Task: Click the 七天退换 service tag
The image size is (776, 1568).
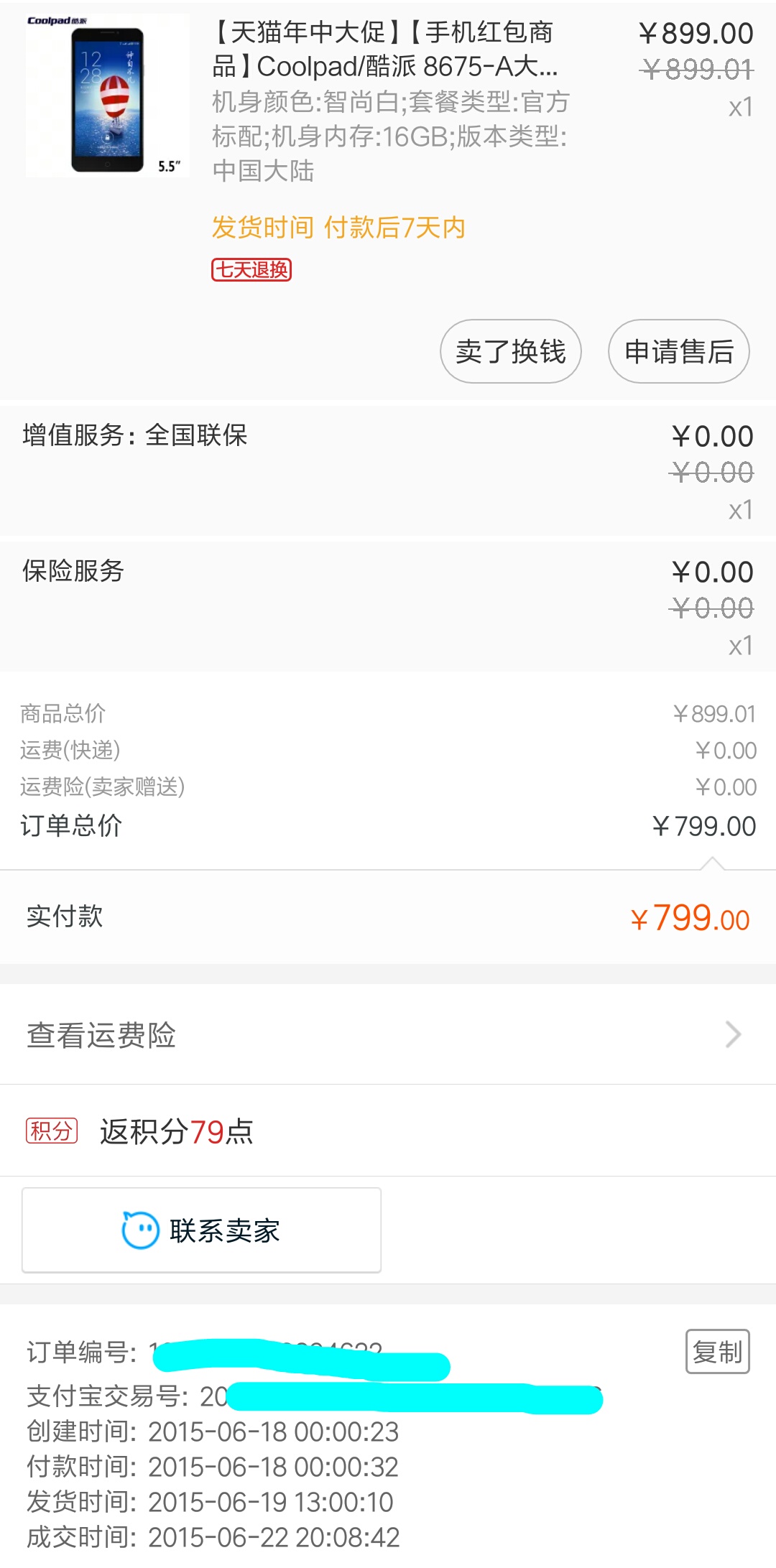Action: 251,271
